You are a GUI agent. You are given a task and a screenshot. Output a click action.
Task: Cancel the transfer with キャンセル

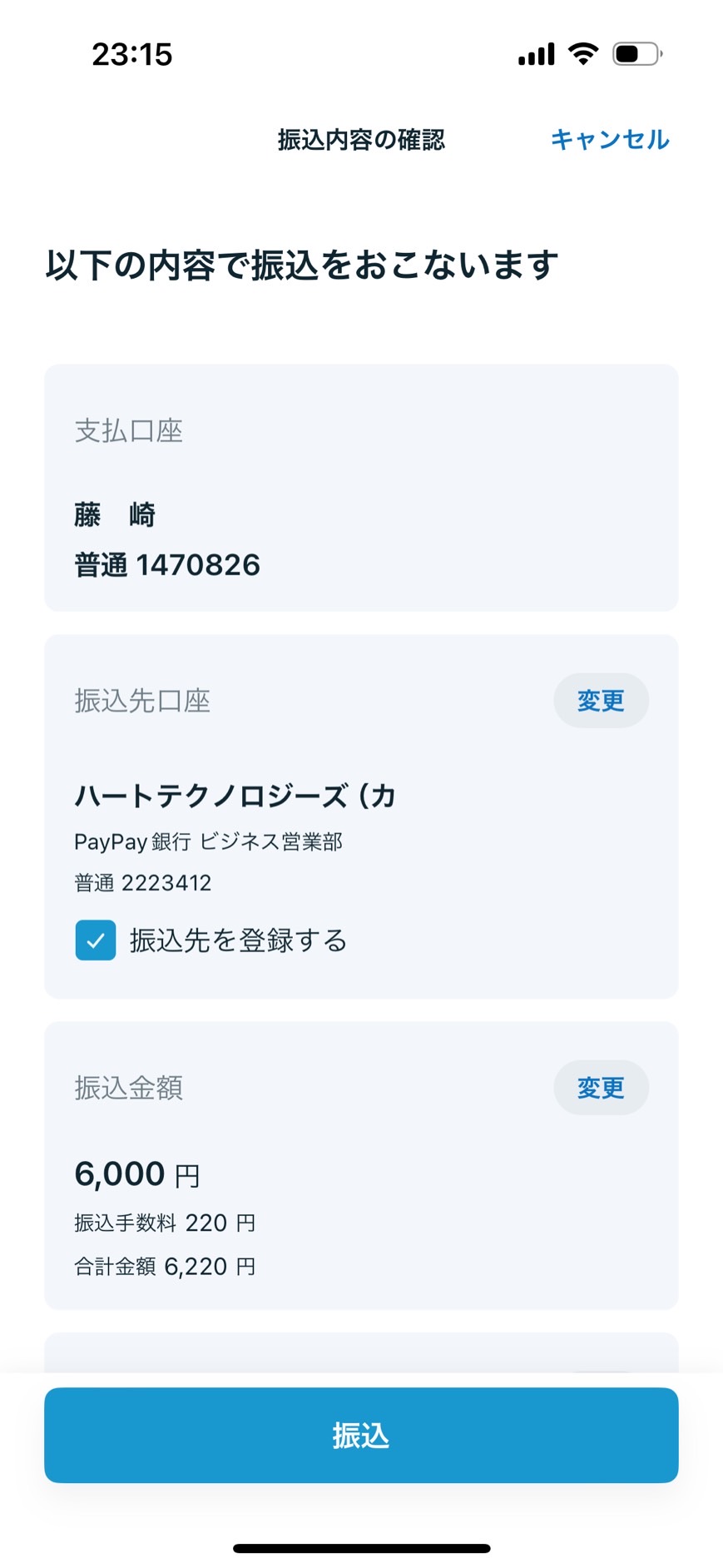610,139
